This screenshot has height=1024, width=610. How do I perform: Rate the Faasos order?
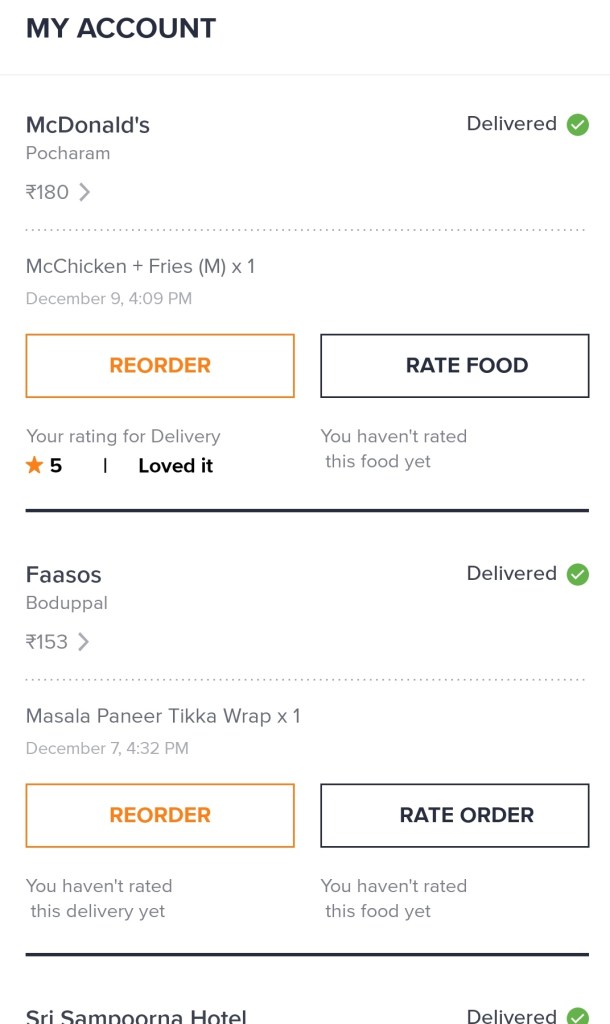click(x=455, y=816)
